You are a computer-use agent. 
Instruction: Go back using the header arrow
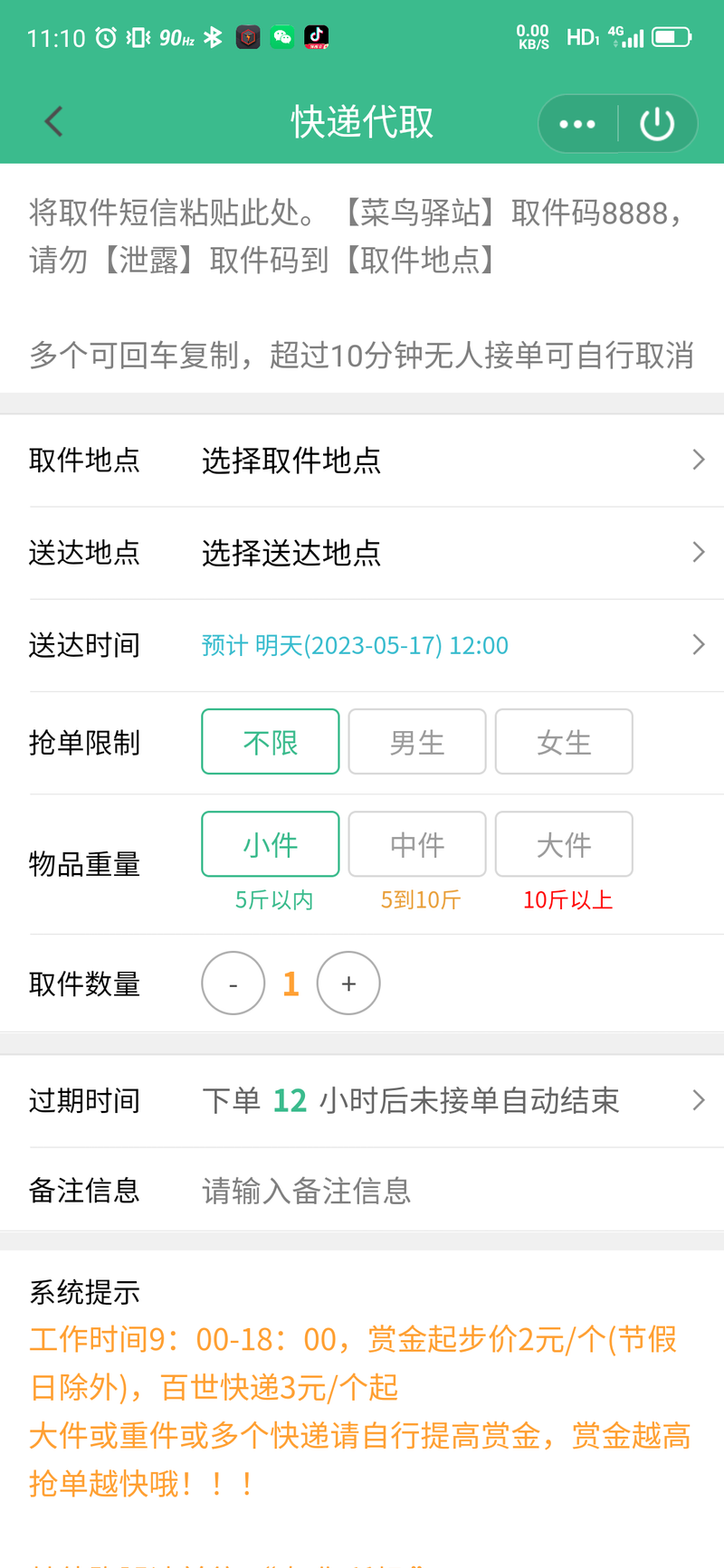(54, 121)
